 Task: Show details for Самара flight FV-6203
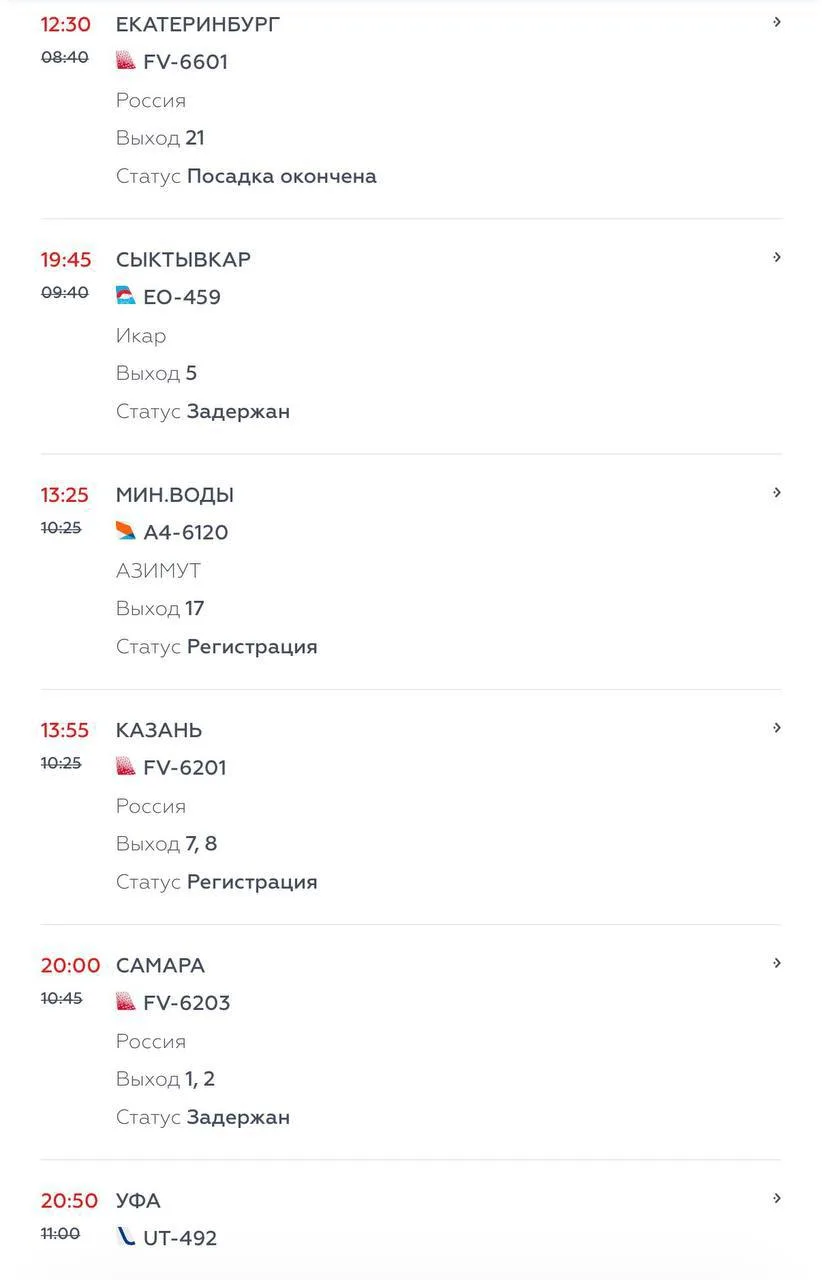click(411, 1042)
